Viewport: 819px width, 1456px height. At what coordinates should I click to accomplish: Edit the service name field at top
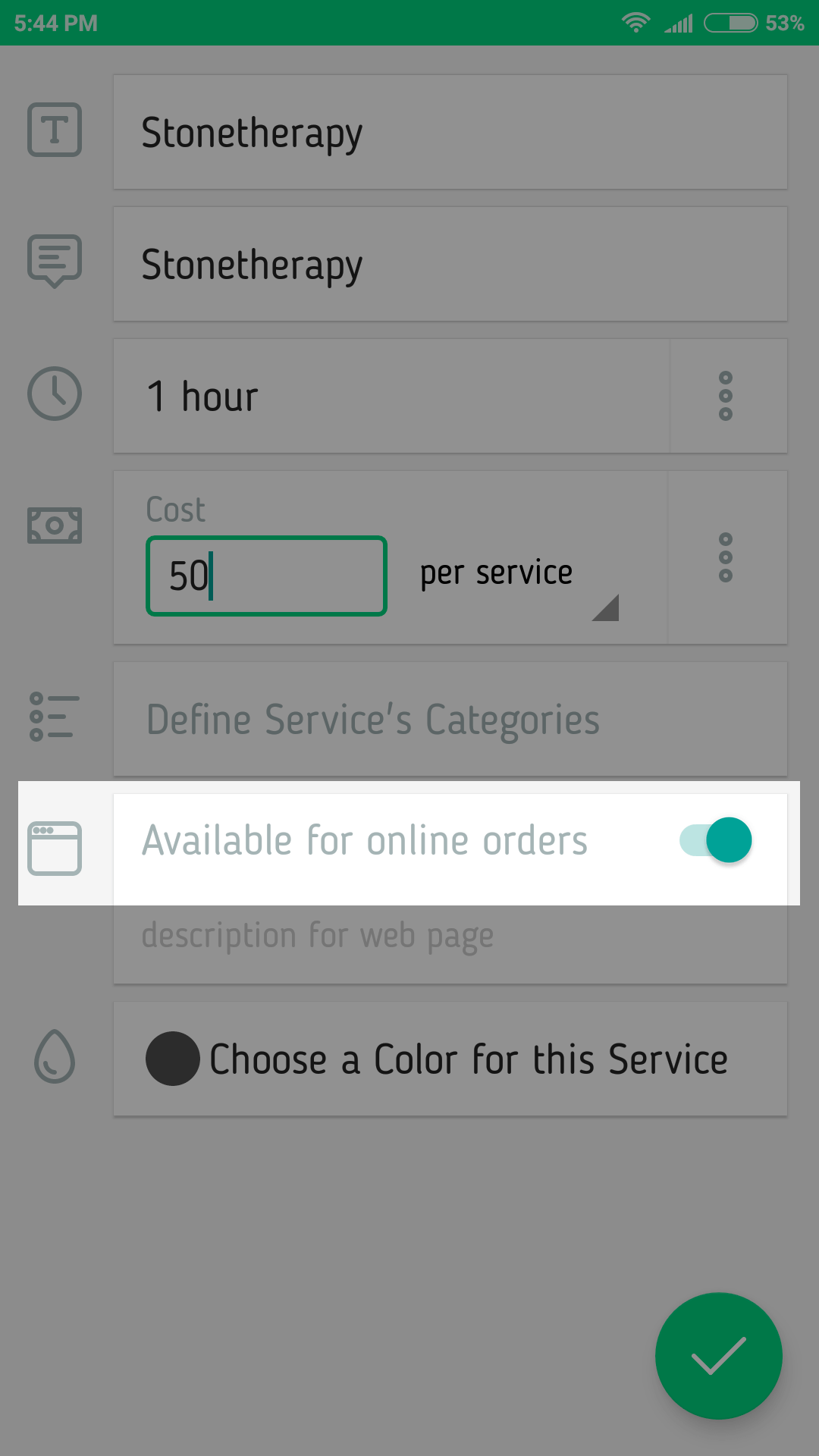450,133
